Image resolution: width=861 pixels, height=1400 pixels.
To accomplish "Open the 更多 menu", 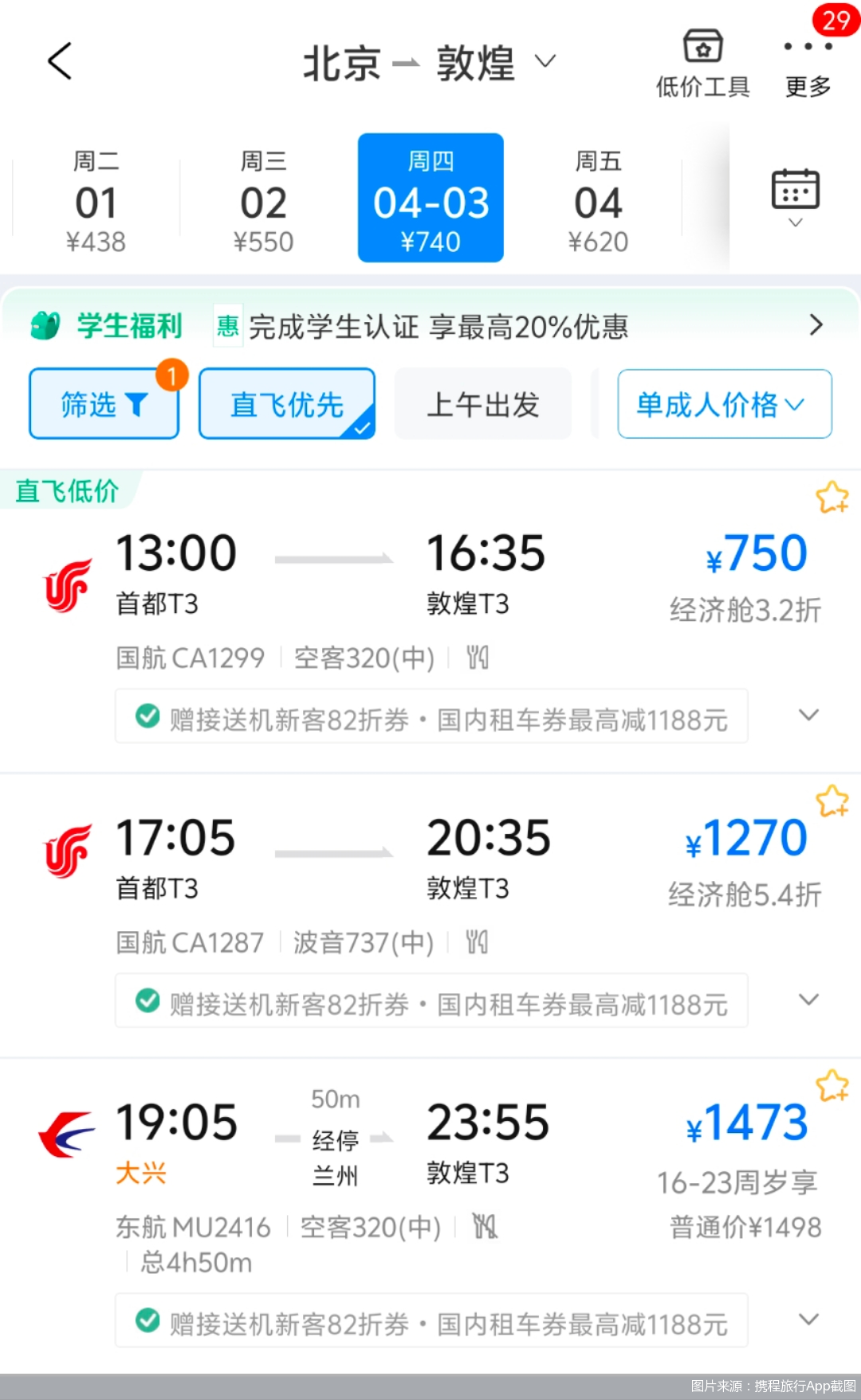I will pyautogui.click(x=808, y=65).
